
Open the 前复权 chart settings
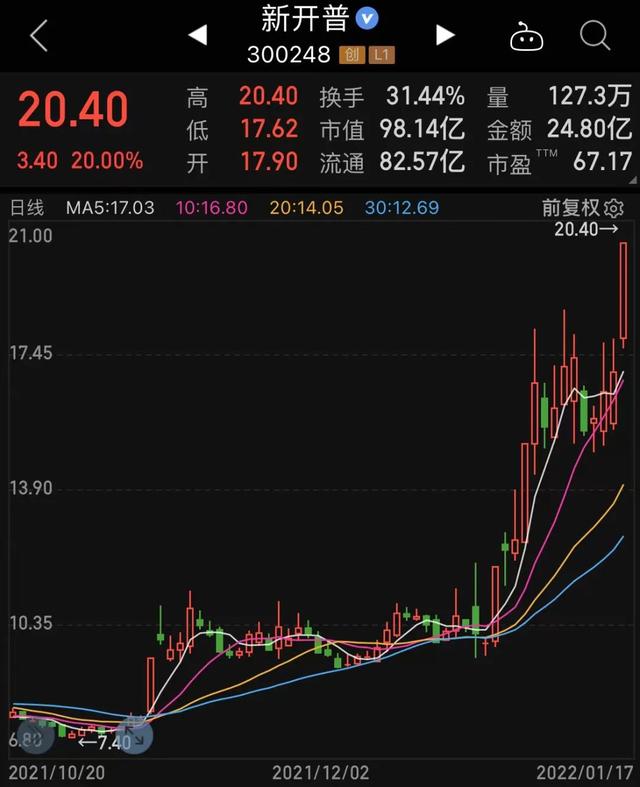point(583,208)
